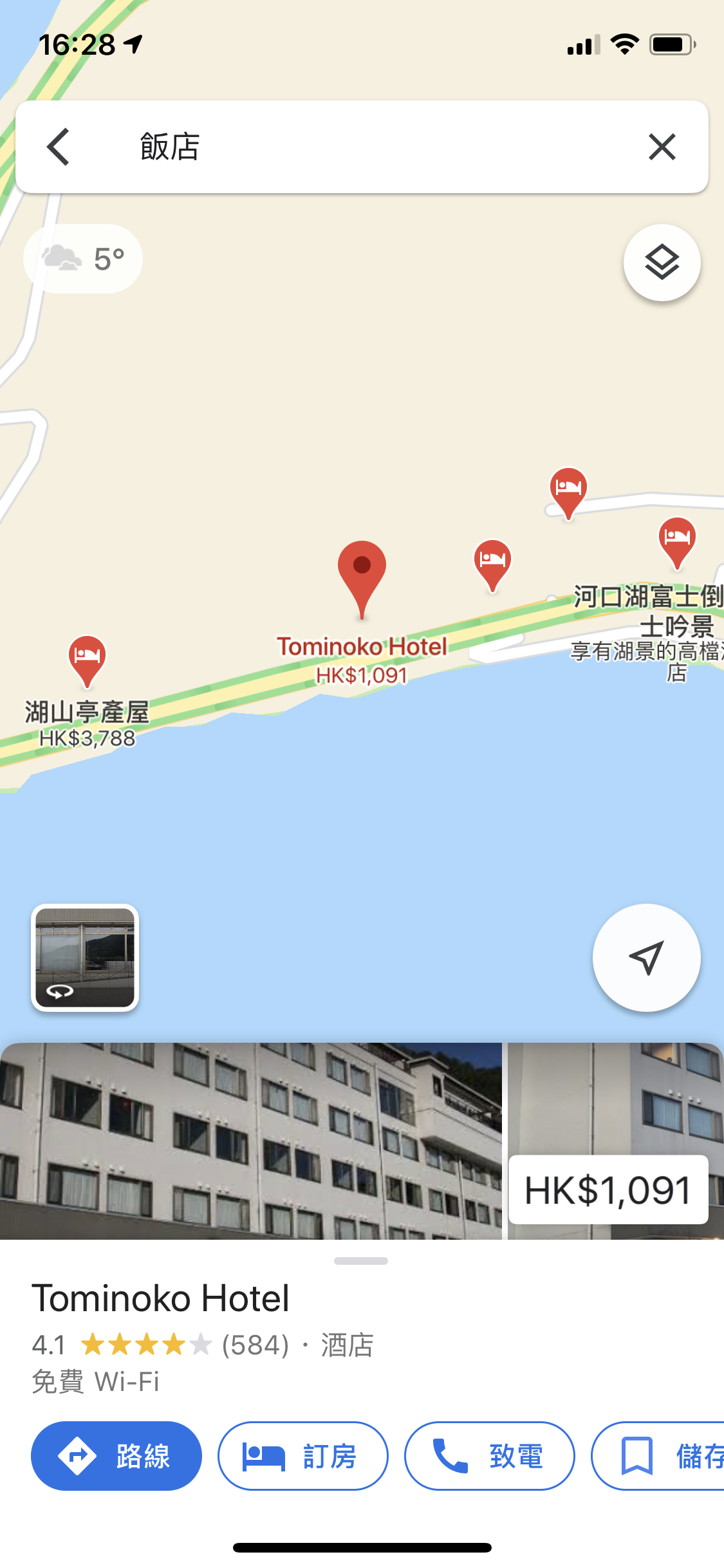Expand the Tominoko Hotel details sheet
This screenshot has width=724, height=1568.
tap(361, 1261)
